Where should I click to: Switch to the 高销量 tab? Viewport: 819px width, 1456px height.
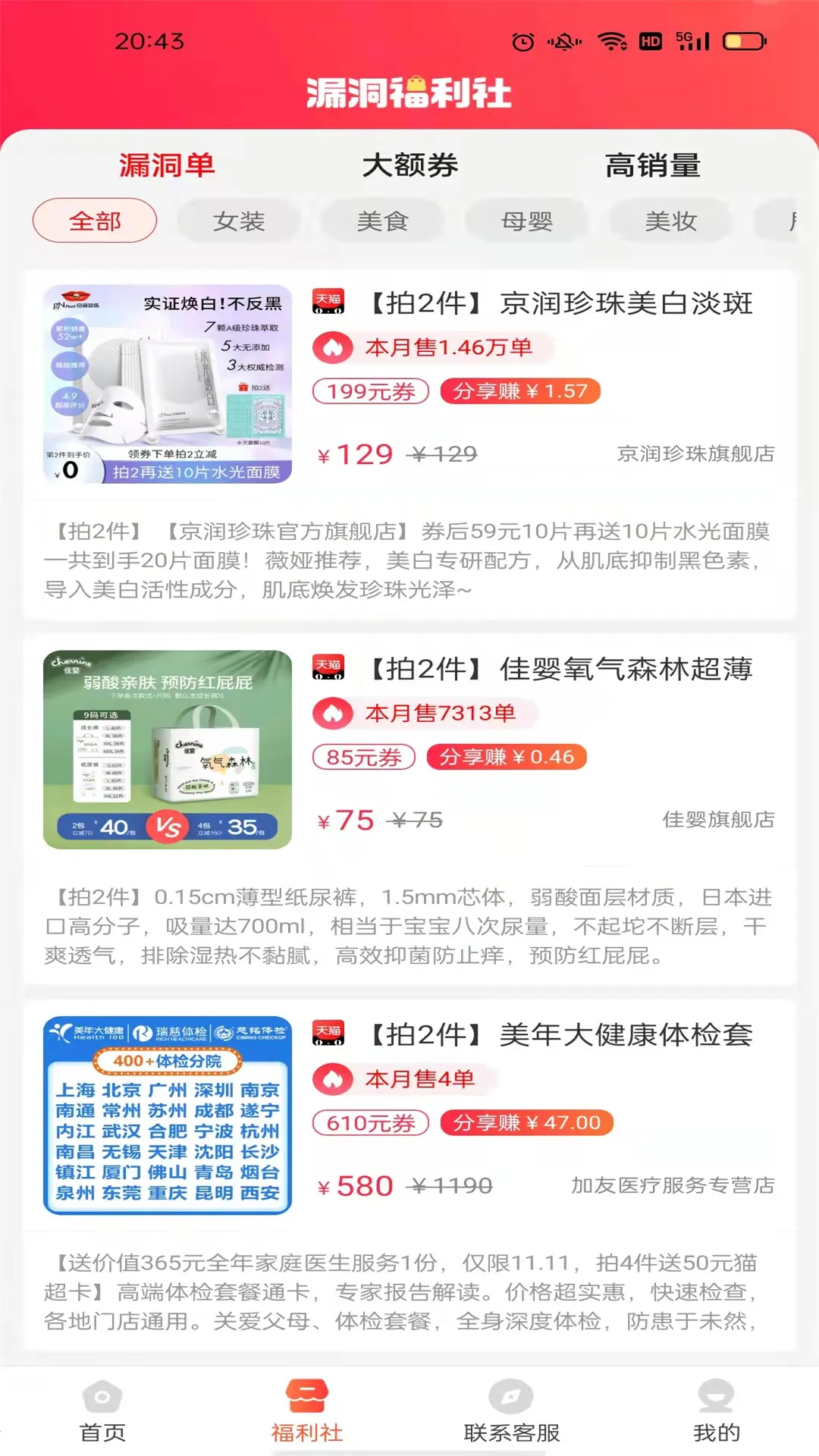[652, 165]
